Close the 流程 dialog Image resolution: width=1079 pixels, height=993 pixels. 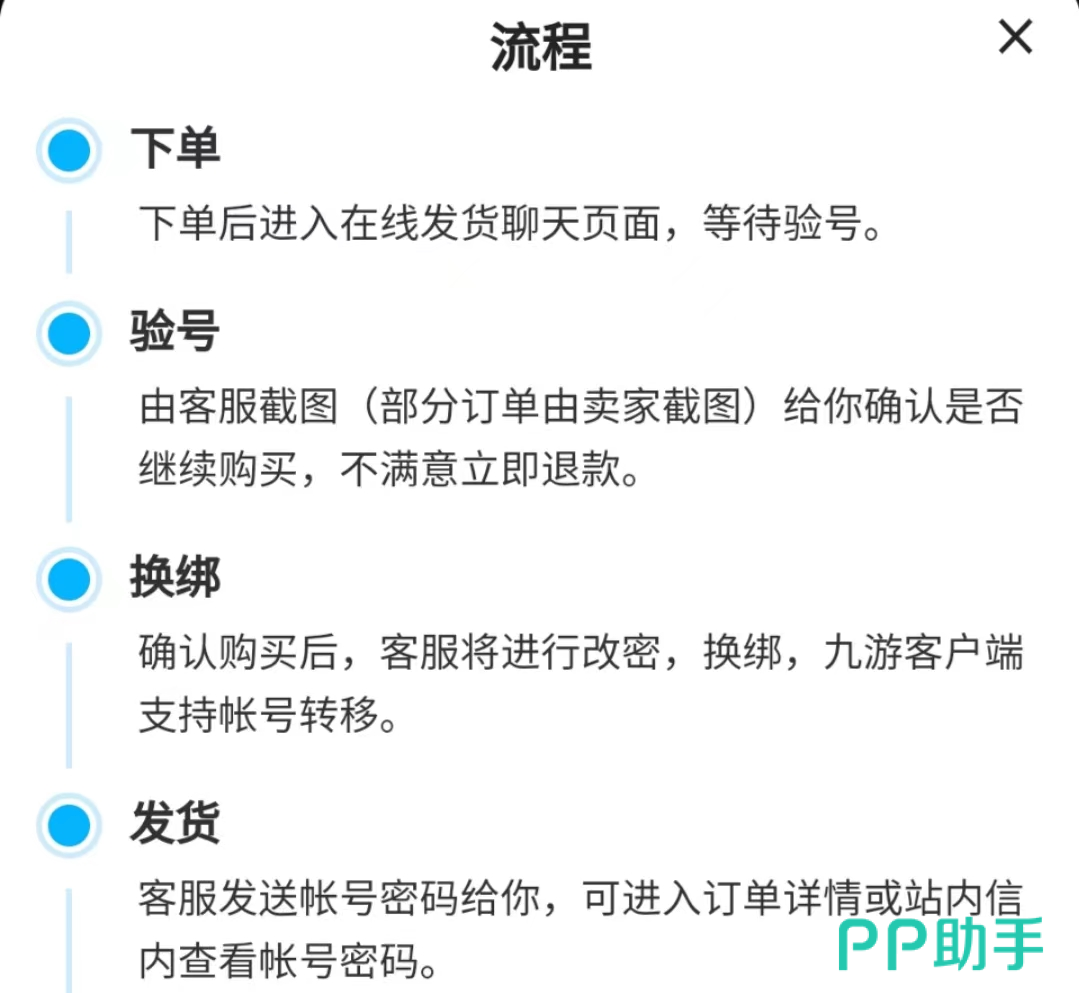(x=1015, y=39)
